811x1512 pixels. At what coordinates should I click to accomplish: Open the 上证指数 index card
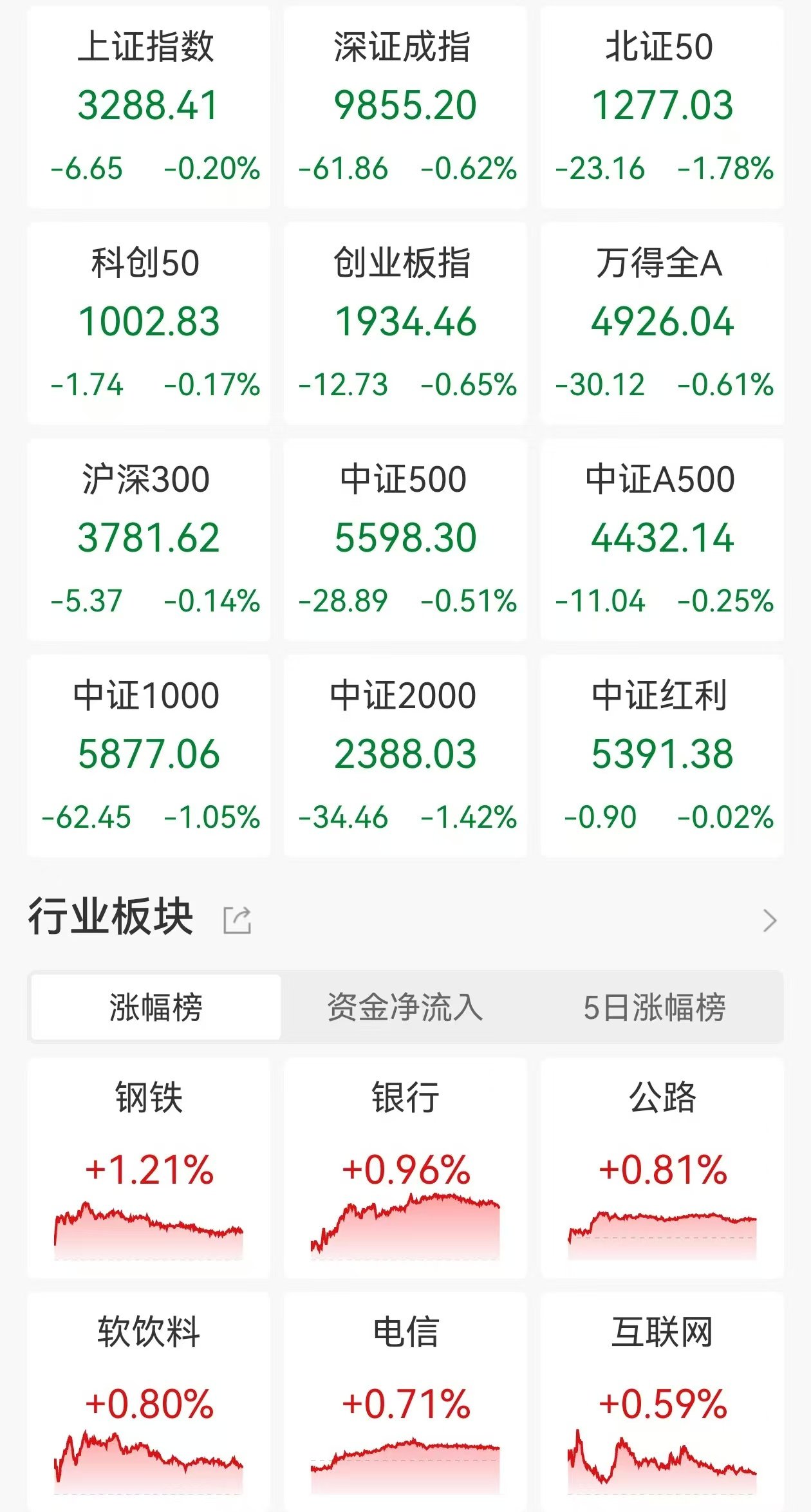pyautogui.click(x=149, y=107)
